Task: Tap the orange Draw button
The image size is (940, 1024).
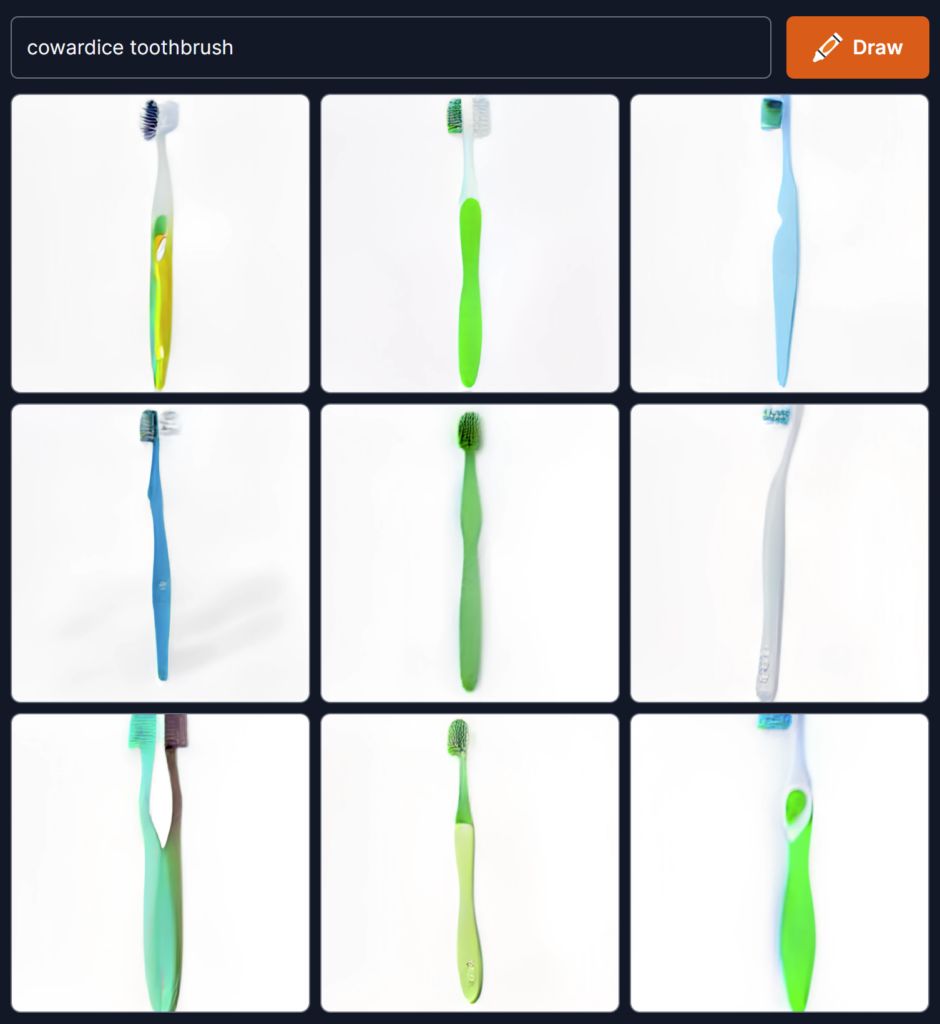Action: [x=857, y=47]
